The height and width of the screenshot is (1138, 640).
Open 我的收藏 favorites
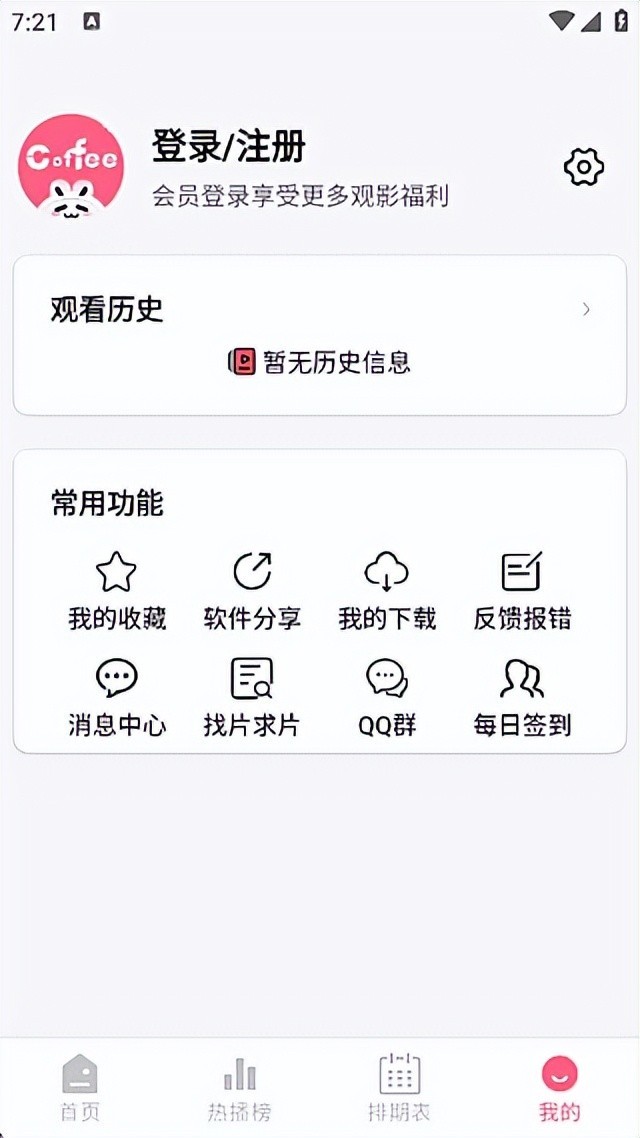tap(116, 592)
